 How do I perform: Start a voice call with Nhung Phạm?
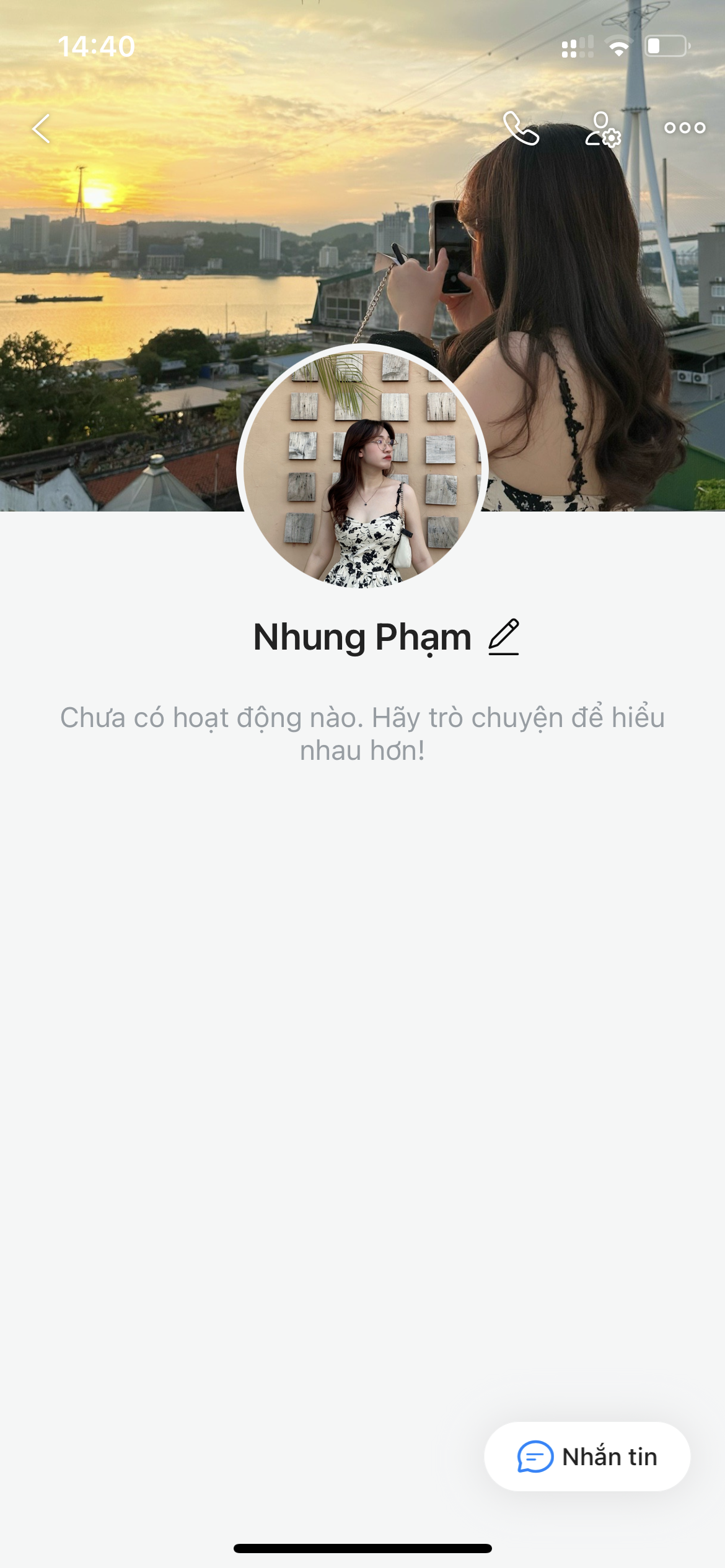click(x=521, y=128)
